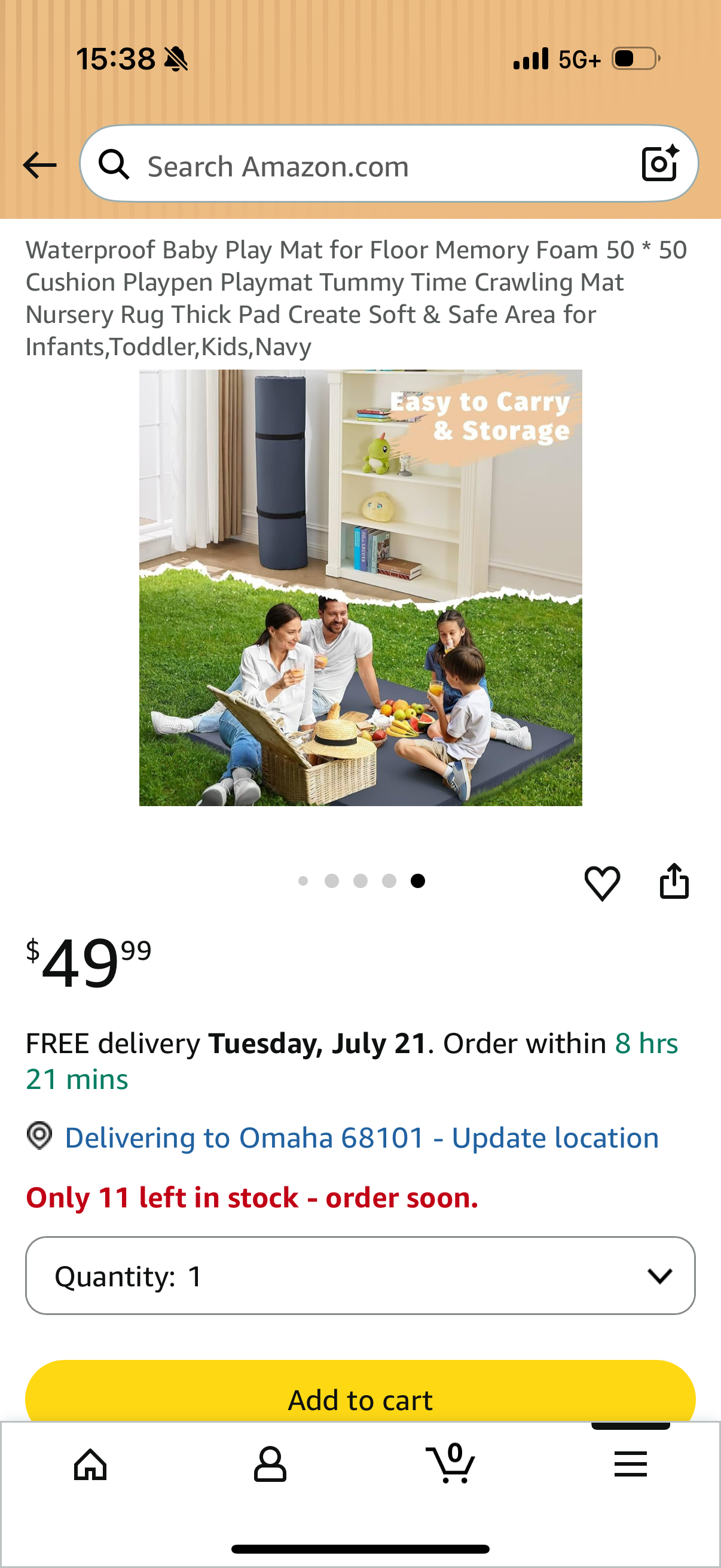Viewport: 721px width, 1568px height.
Task: Open the shopping cart tab
Action: point(450,1463)
